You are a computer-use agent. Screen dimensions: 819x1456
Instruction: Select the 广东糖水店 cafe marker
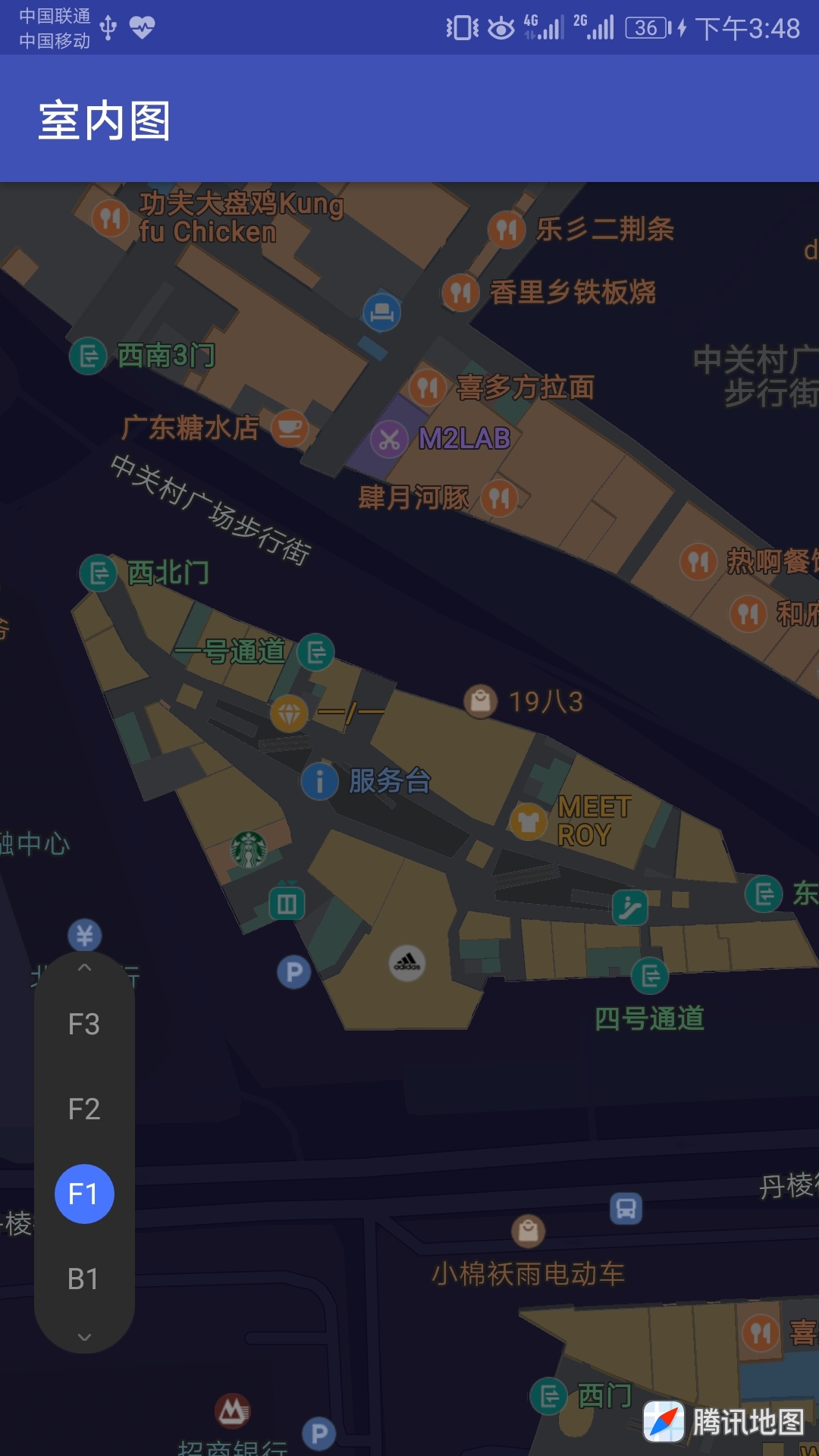(x=290, y=428)
